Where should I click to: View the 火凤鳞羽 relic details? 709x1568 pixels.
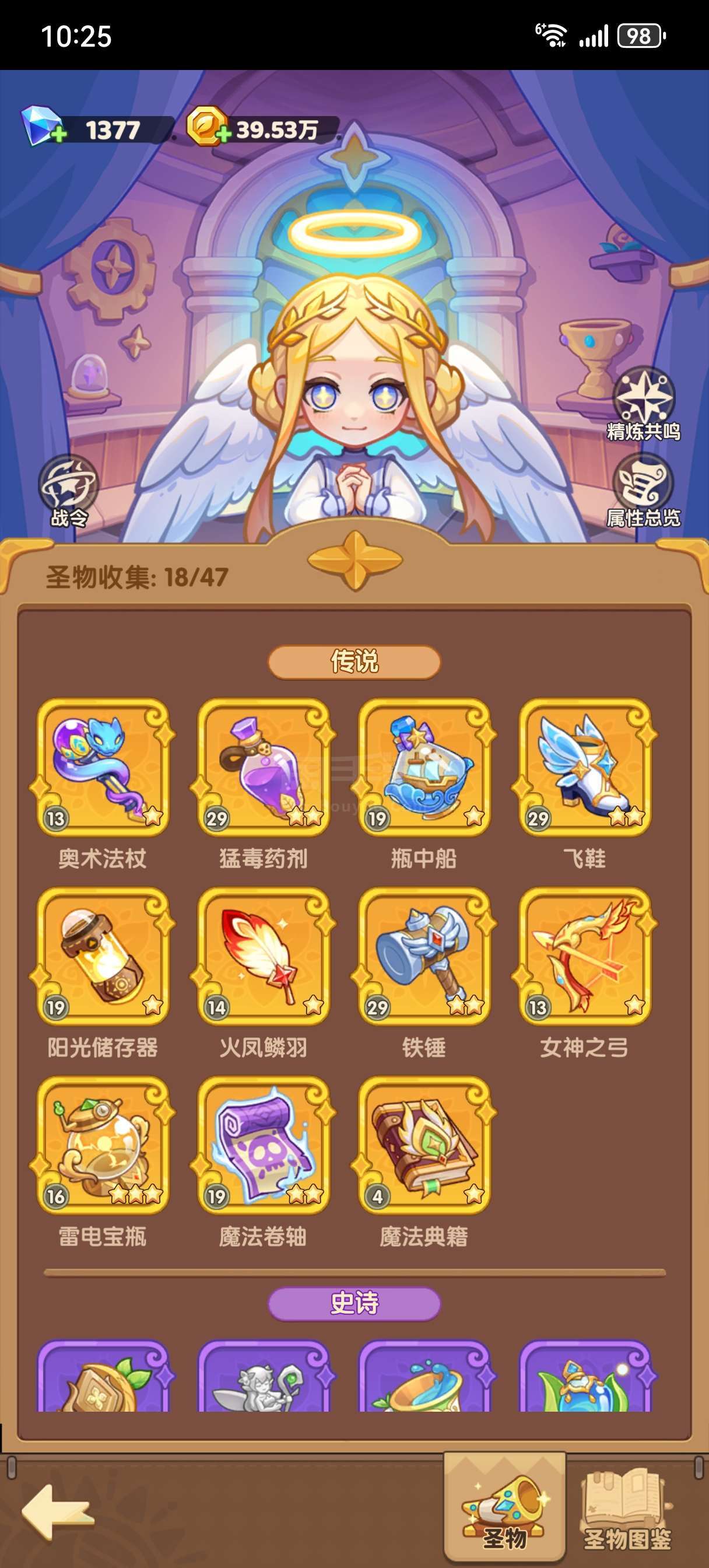[263, 956]
